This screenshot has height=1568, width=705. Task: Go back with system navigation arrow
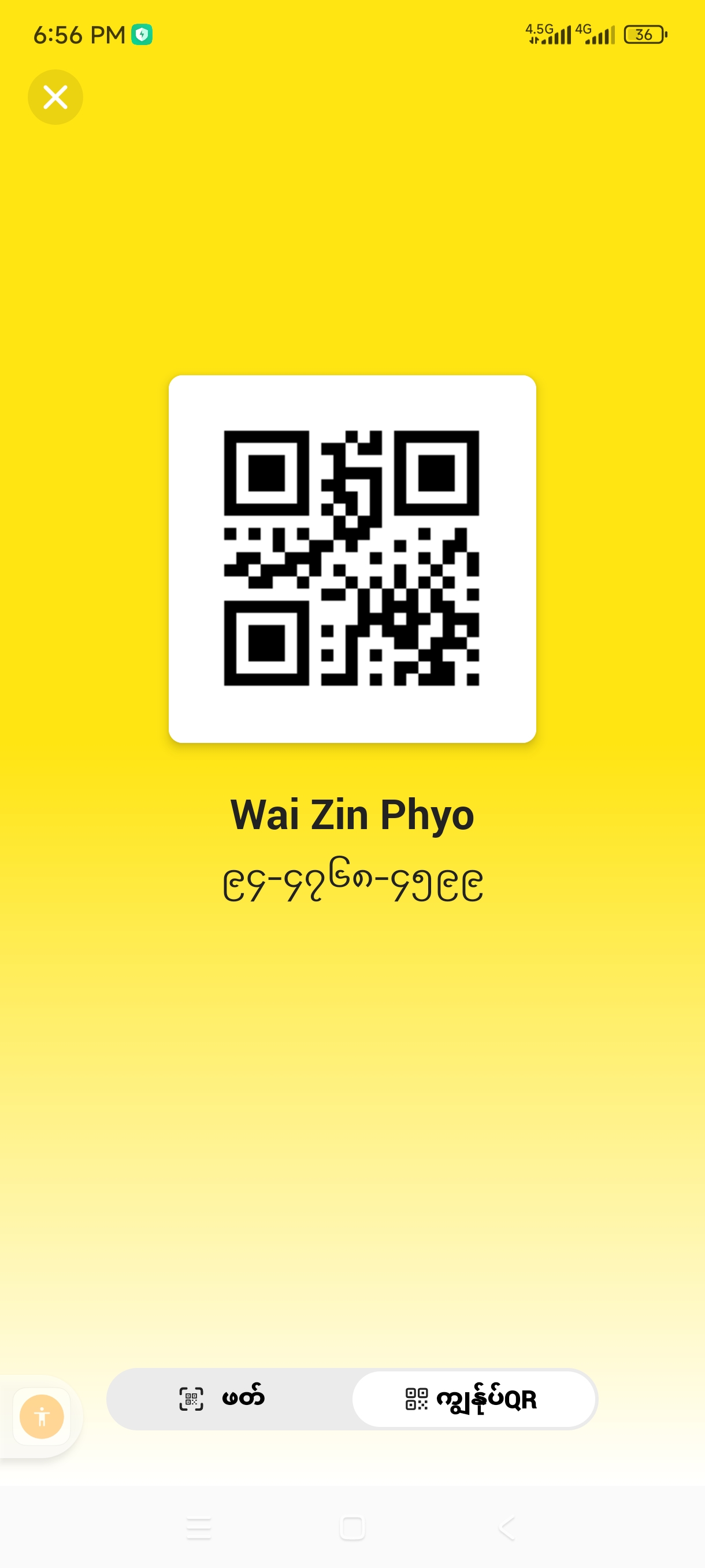pyautogui.click(x=506, y=1528)
